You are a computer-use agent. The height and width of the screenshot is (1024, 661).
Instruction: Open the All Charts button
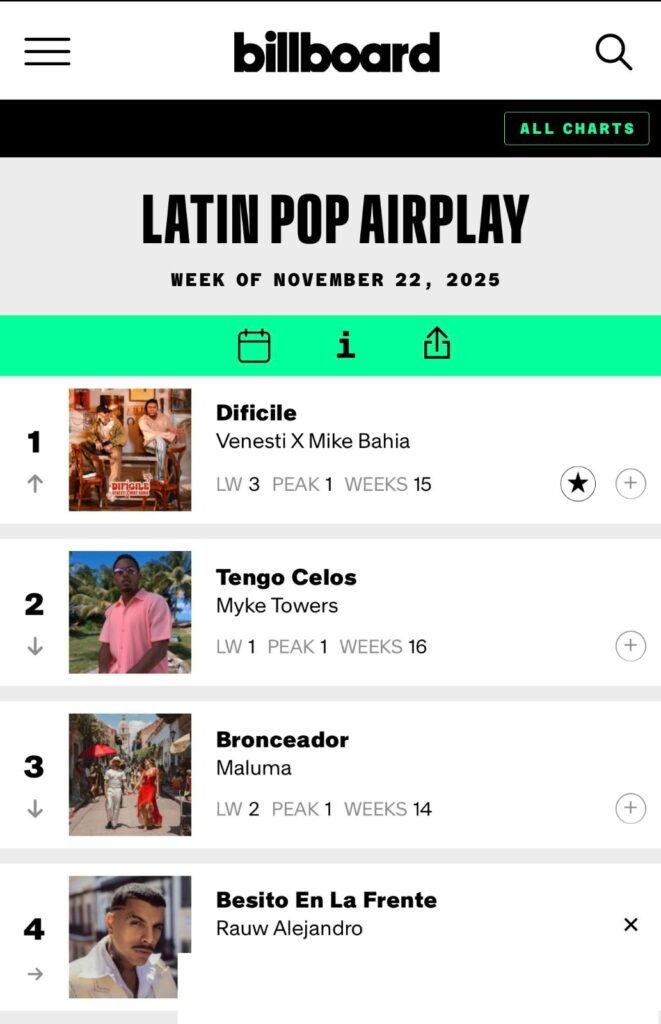[x=577, y=128]
